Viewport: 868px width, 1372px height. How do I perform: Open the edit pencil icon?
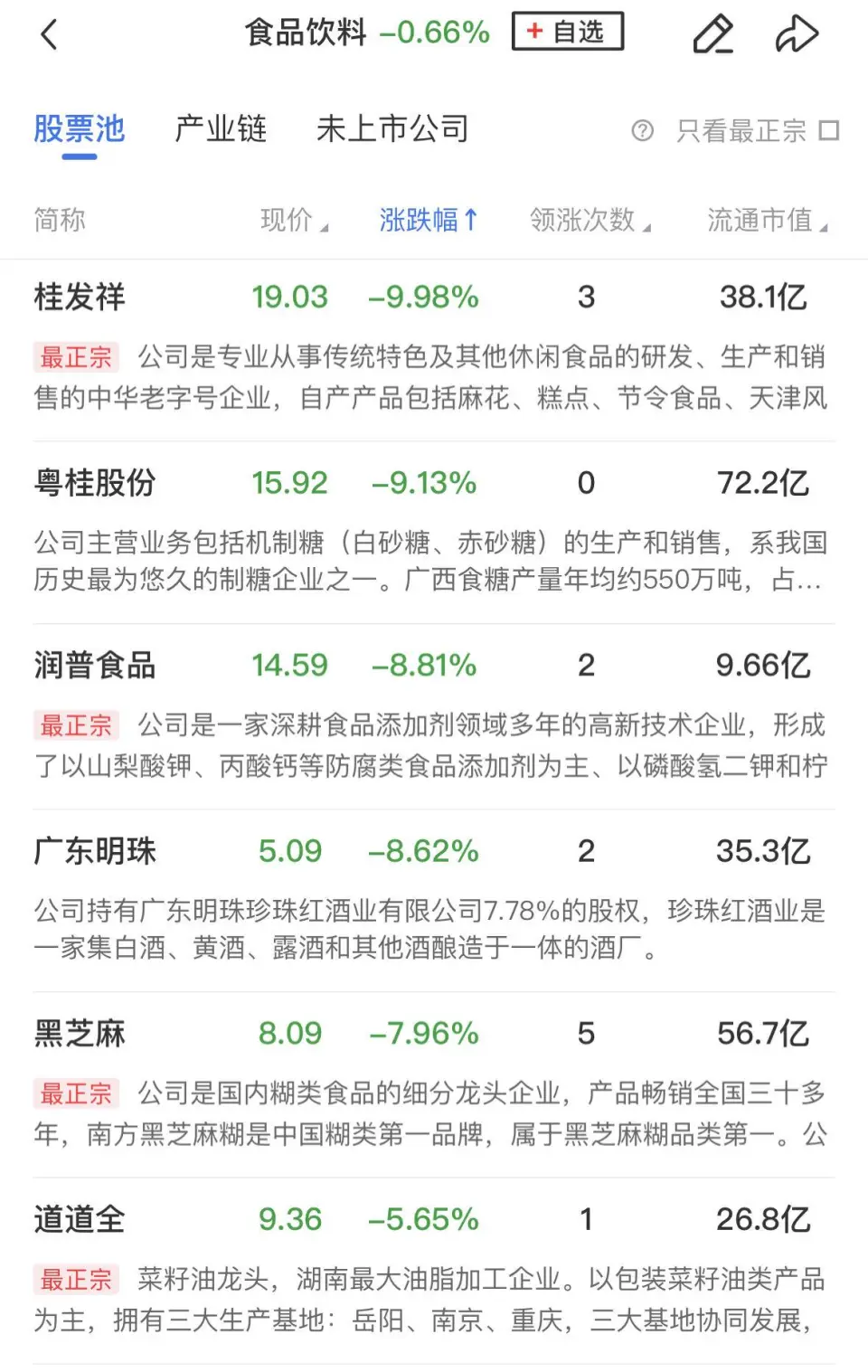coord(712,34)
